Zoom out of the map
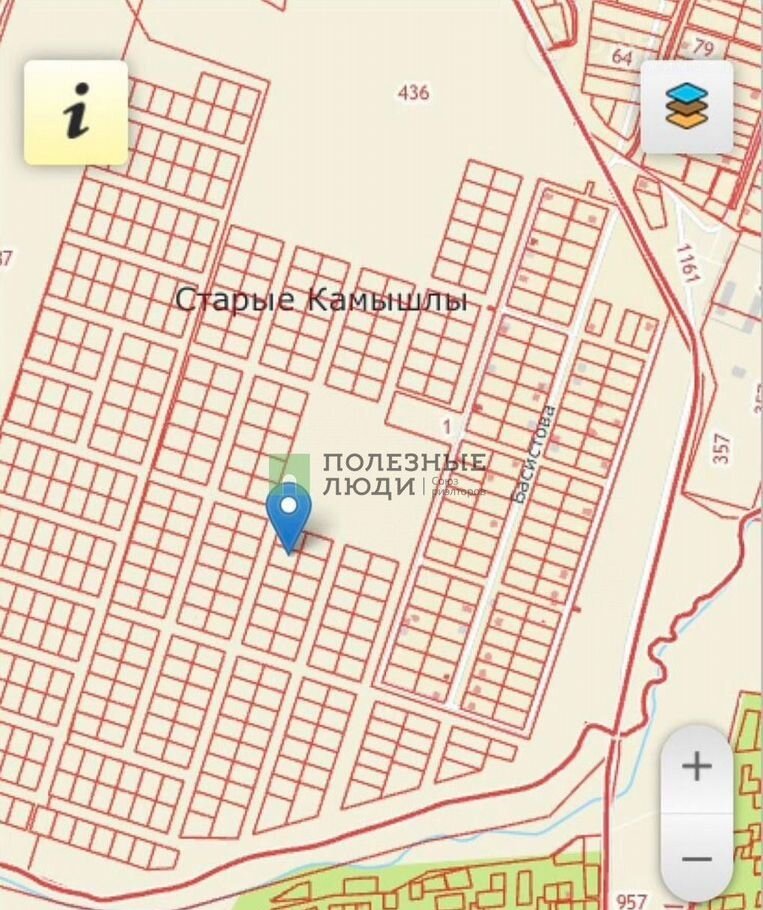 tap(696, 858)
